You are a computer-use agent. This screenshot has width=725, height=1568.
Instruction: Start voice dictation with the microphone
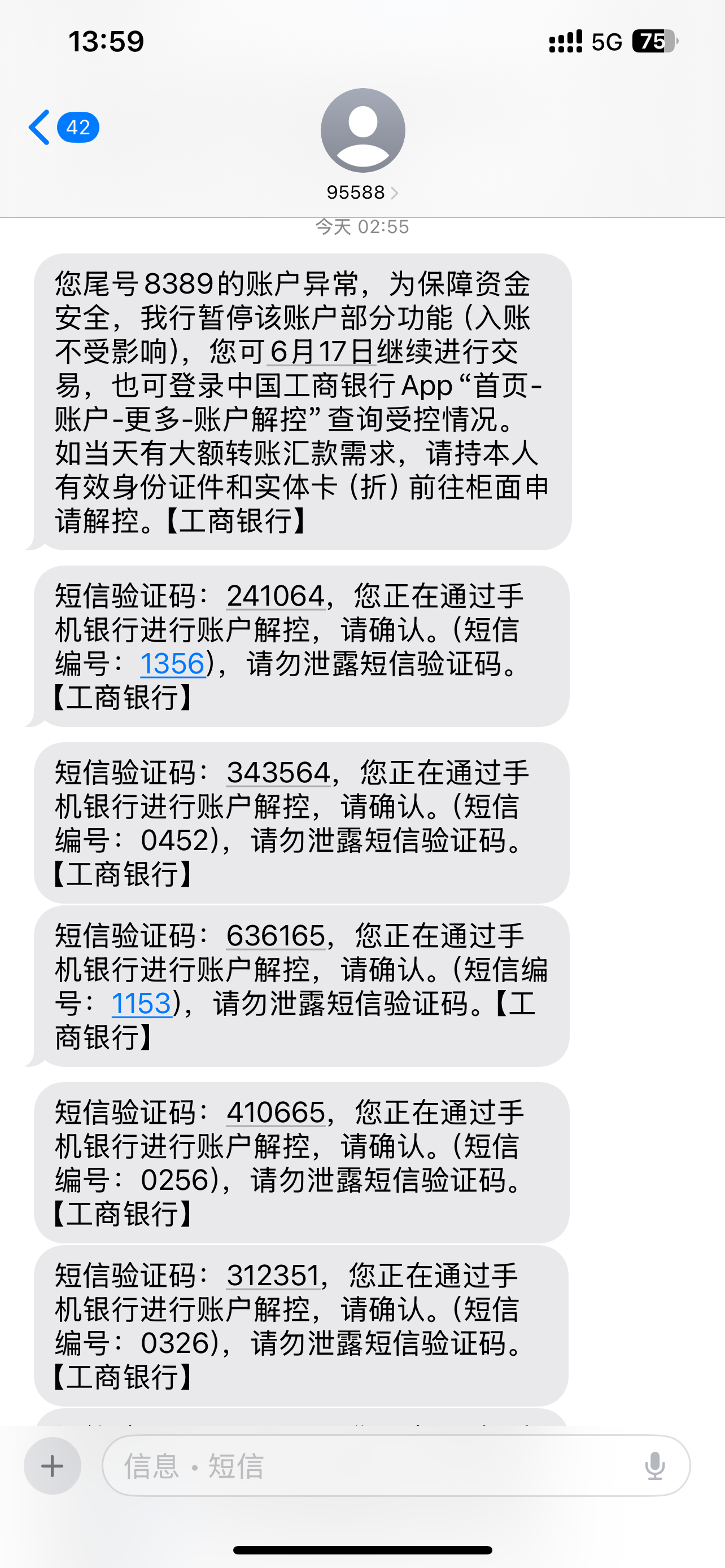click(655, 1466)
